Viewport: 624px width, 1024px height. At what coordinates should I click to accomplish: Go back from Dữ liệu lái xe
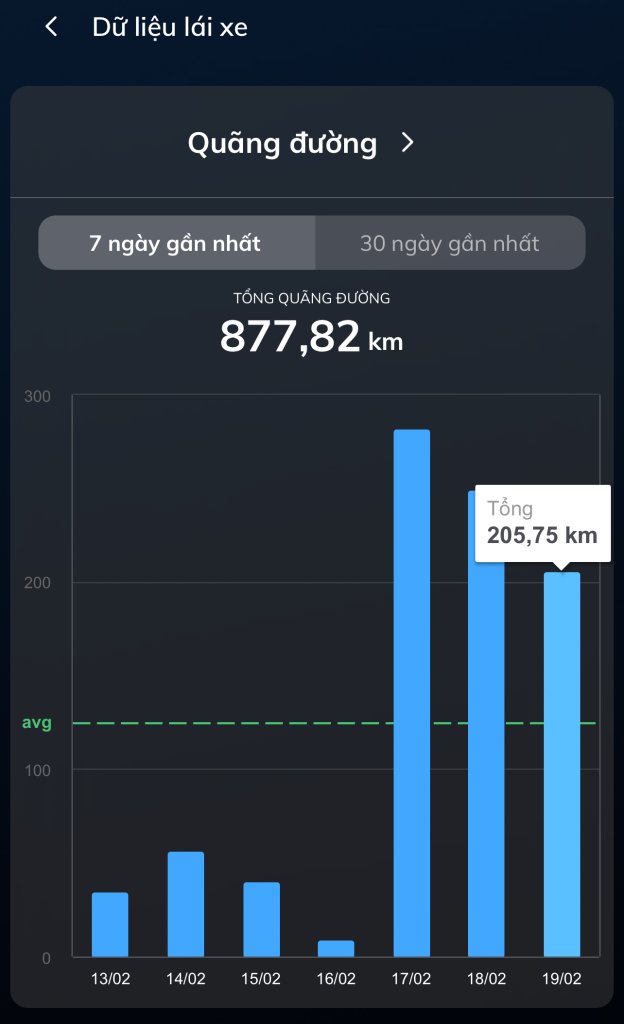(x=51, y=27)
